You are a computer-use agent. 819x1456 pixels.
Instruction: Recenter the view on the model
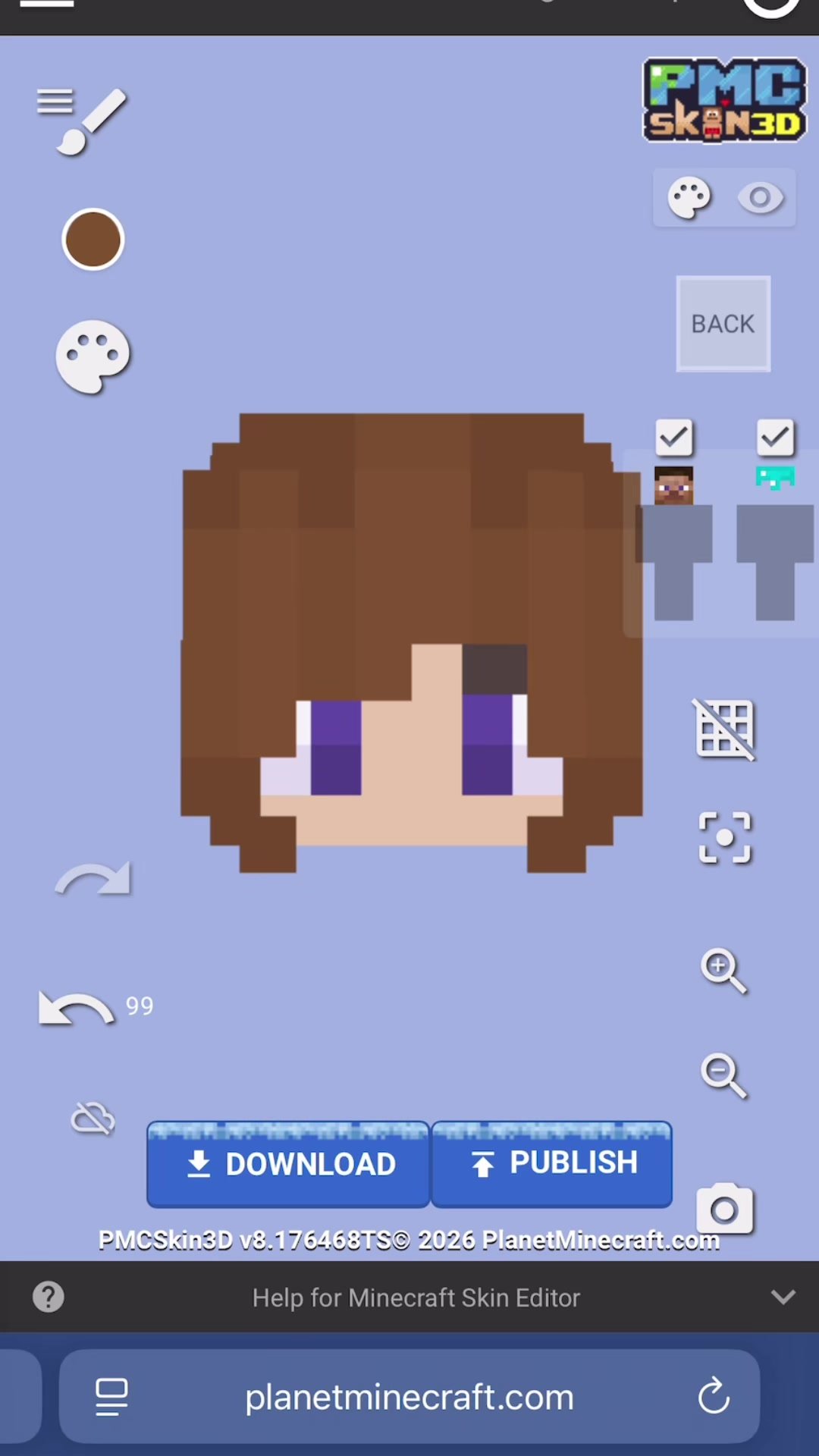(724, 837)
